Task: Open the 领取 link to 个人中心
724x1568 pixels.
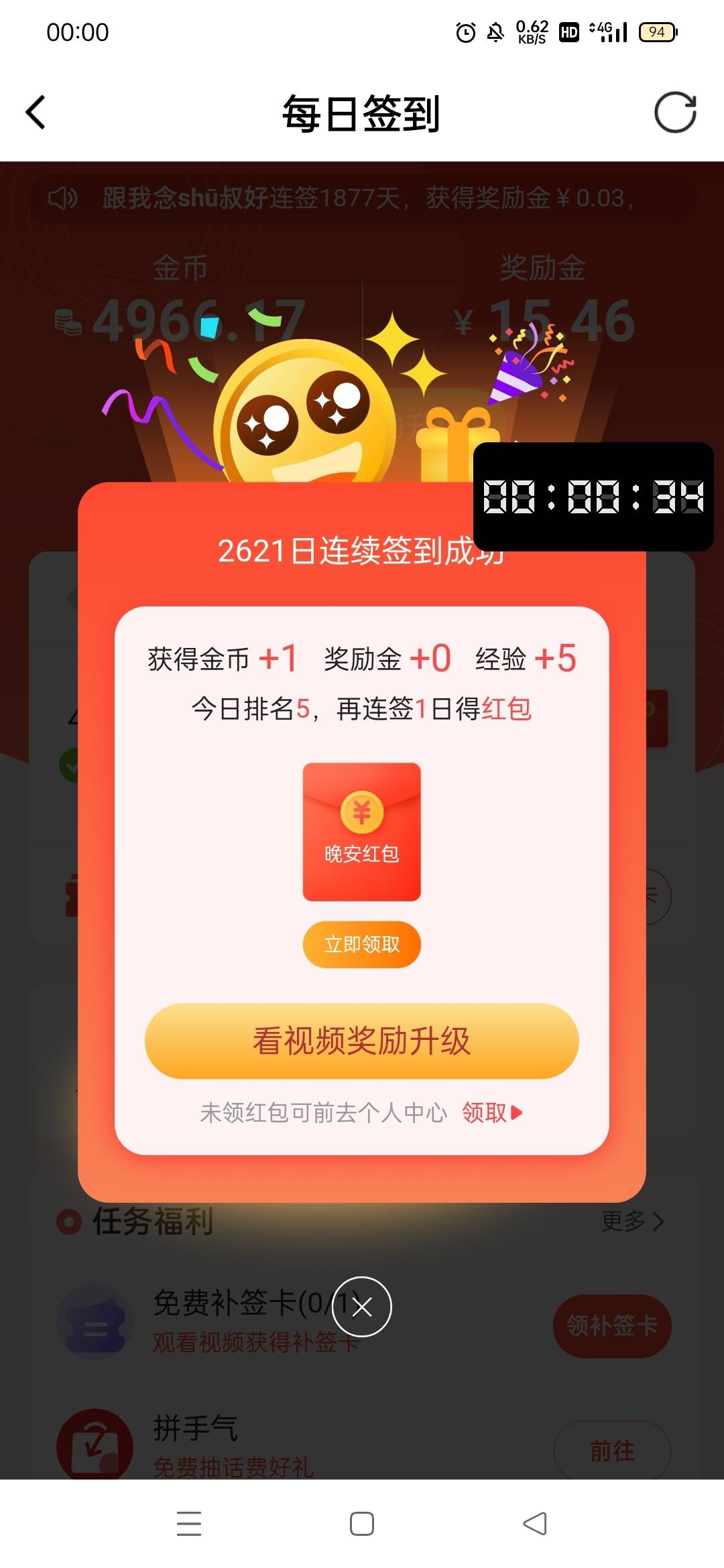Action: click(491, 1112)
